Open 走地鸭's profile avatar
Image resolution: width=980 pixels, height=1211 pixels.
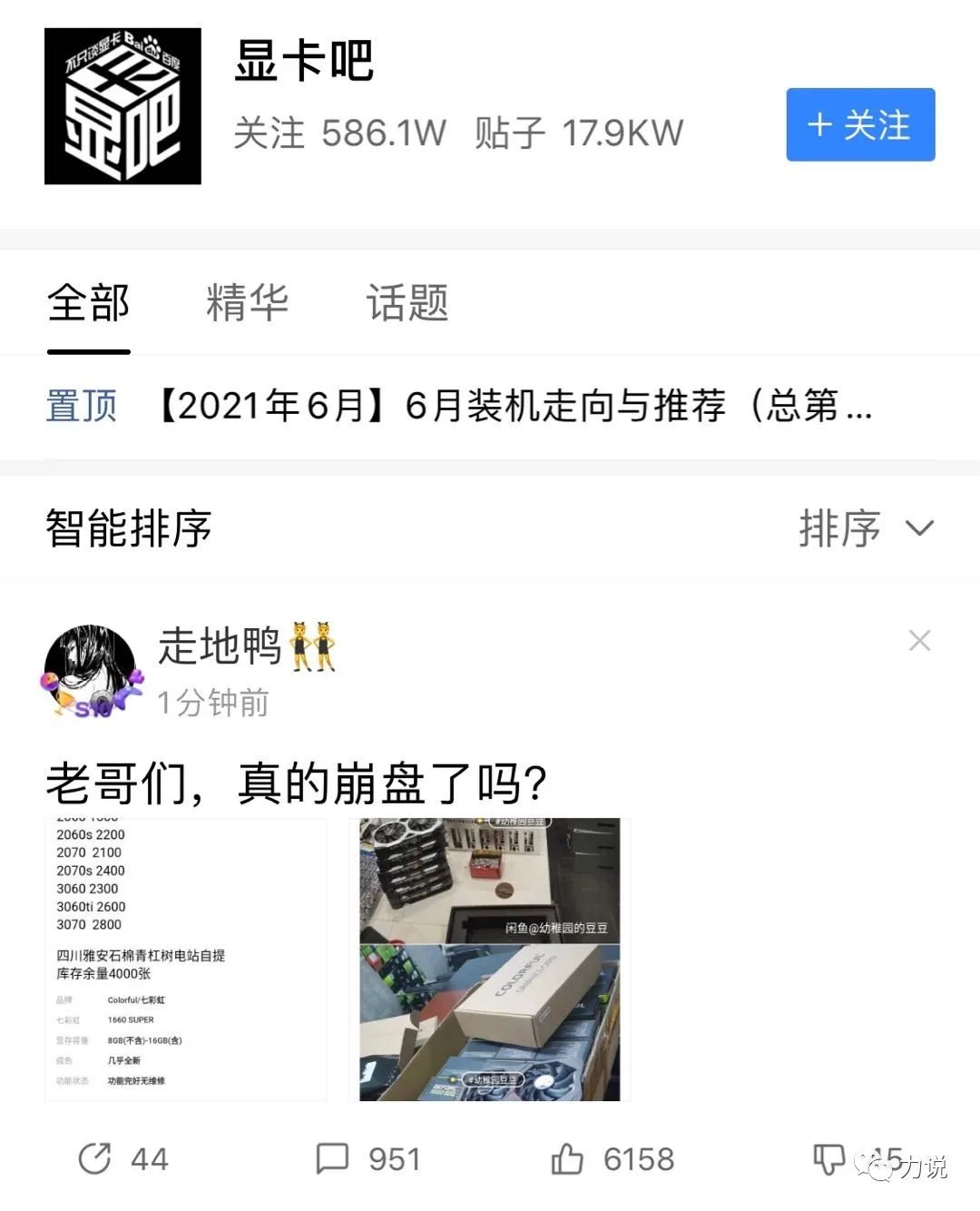coord(91,671)
